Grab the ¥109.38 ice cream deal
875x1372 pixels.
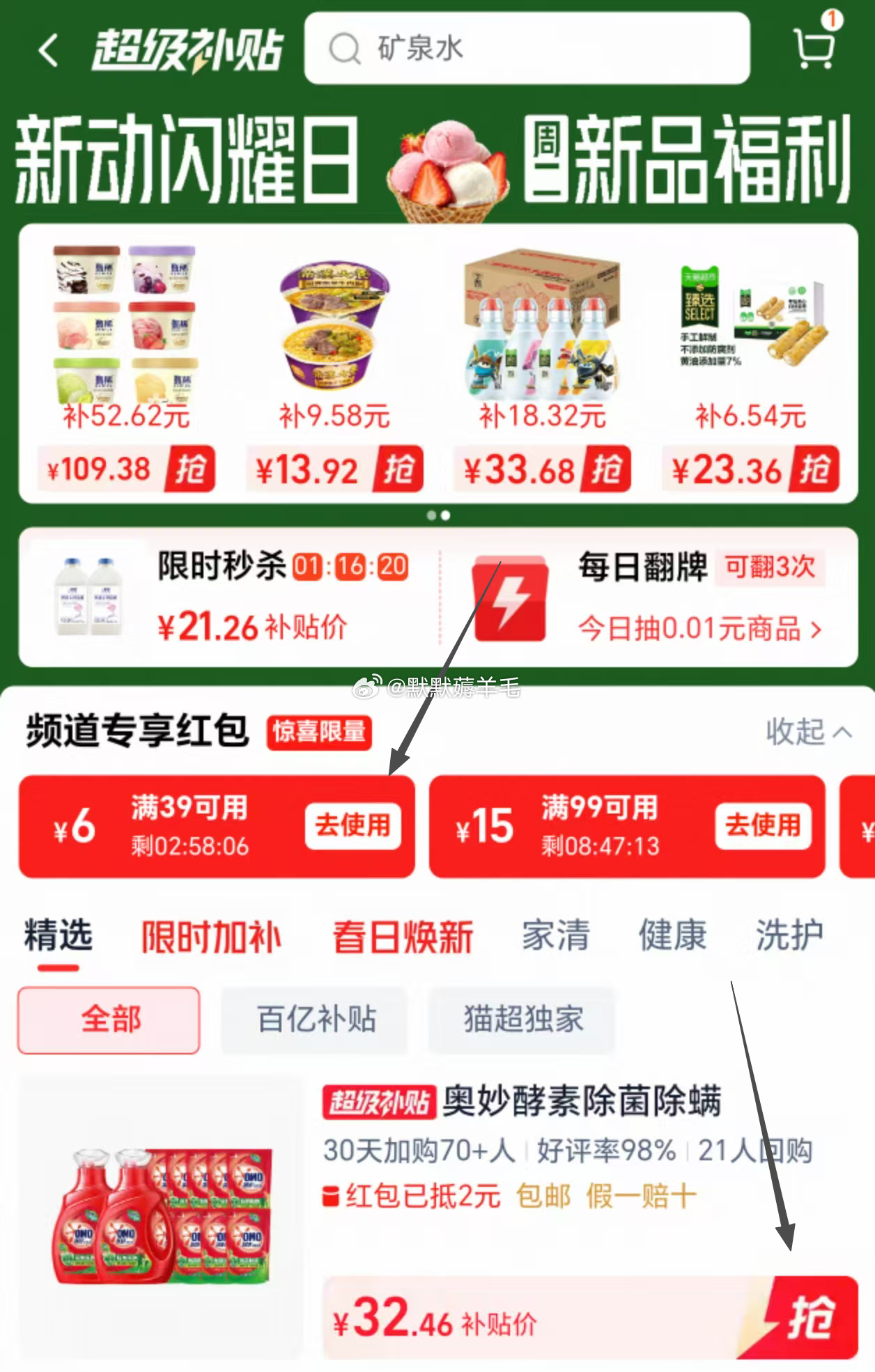[189, 469]
